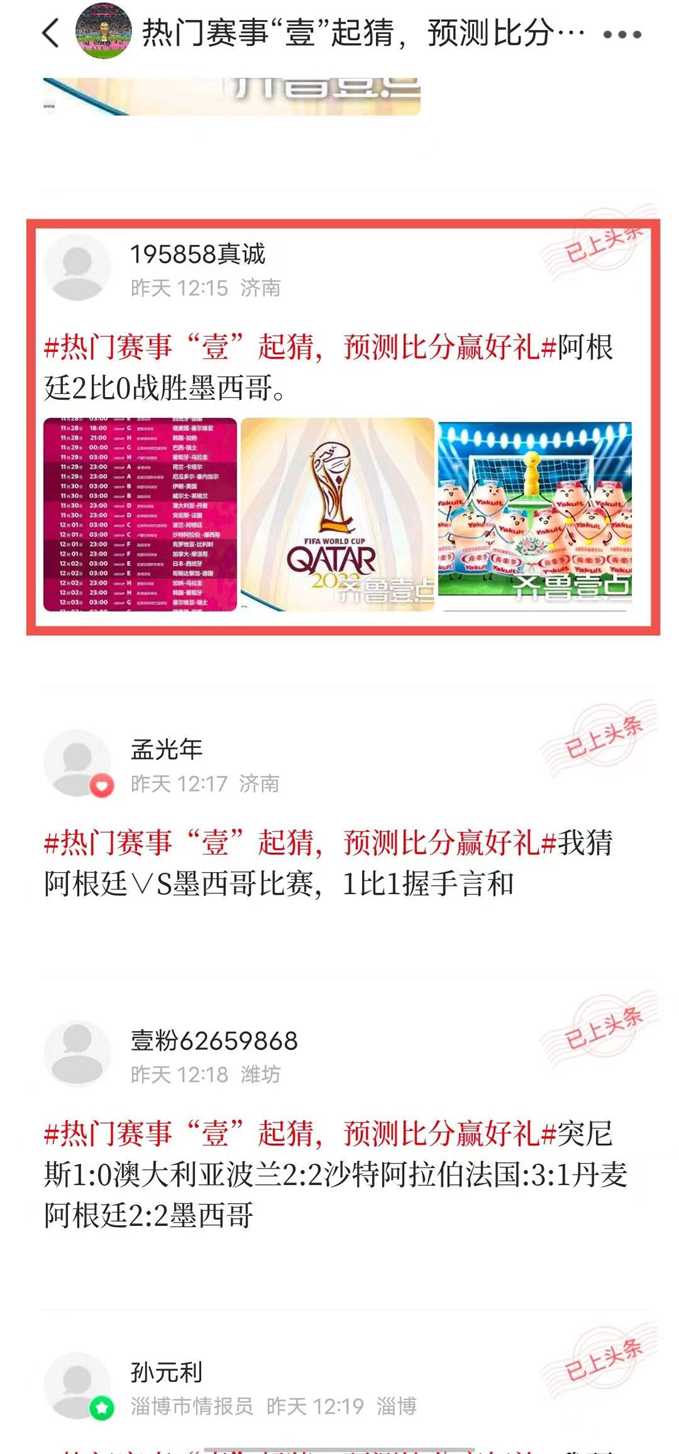This screenshot has width=679, height=1454.
Task: View 壹粉62659868's profile avatar
Action: click(x=77, y=1055)
